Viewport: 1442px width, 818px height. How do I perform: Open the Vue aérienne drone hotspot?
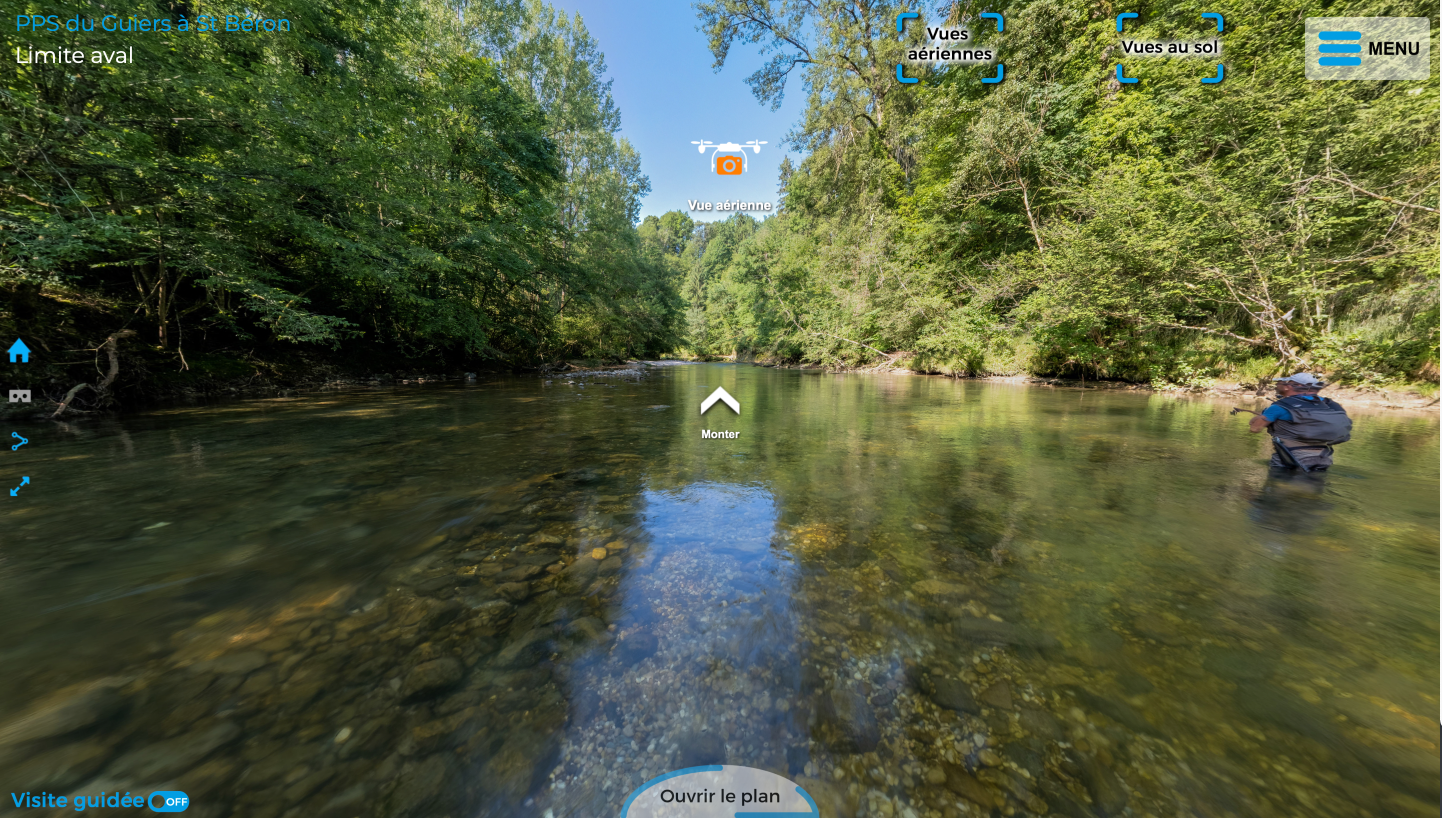click(x=729, y=159)
